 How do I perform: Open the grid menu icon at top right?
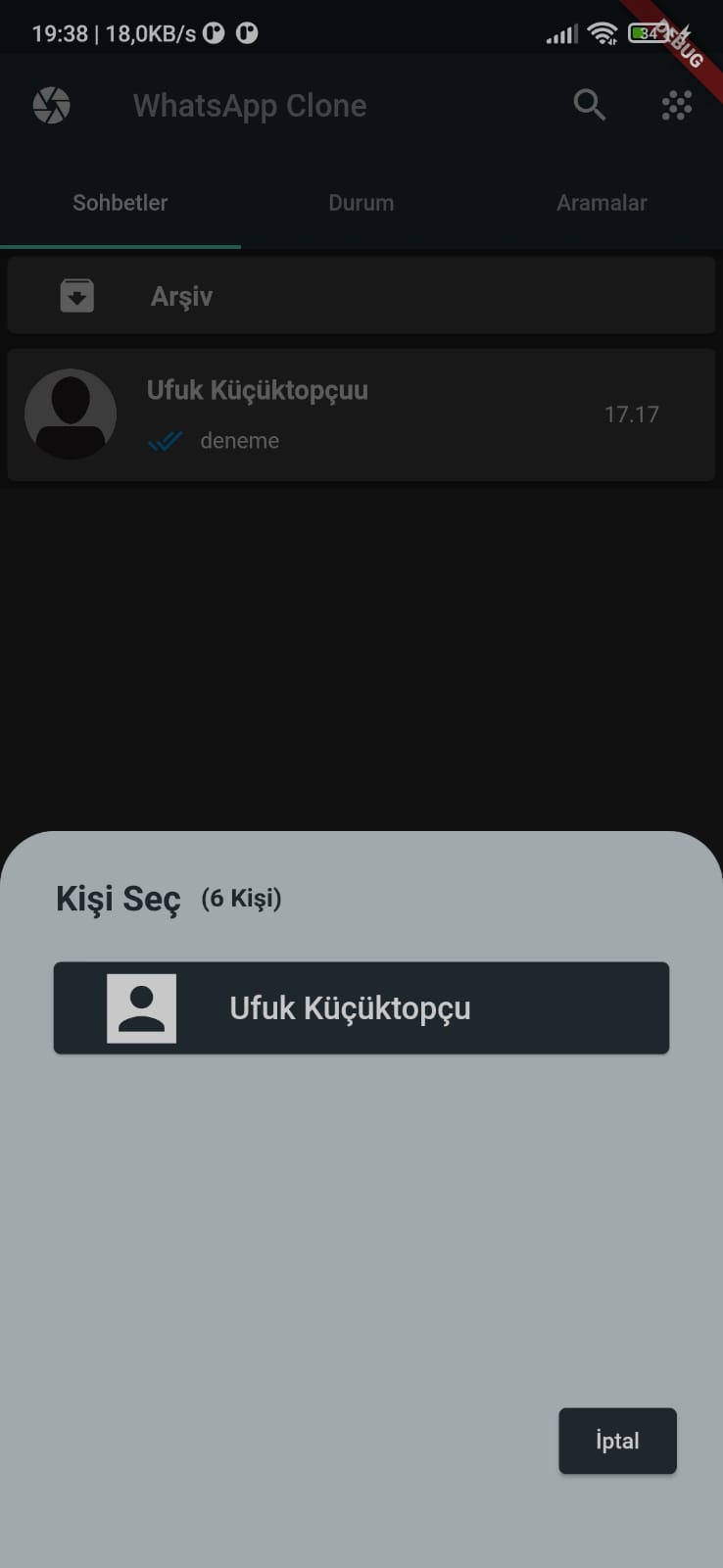point(675,105)
